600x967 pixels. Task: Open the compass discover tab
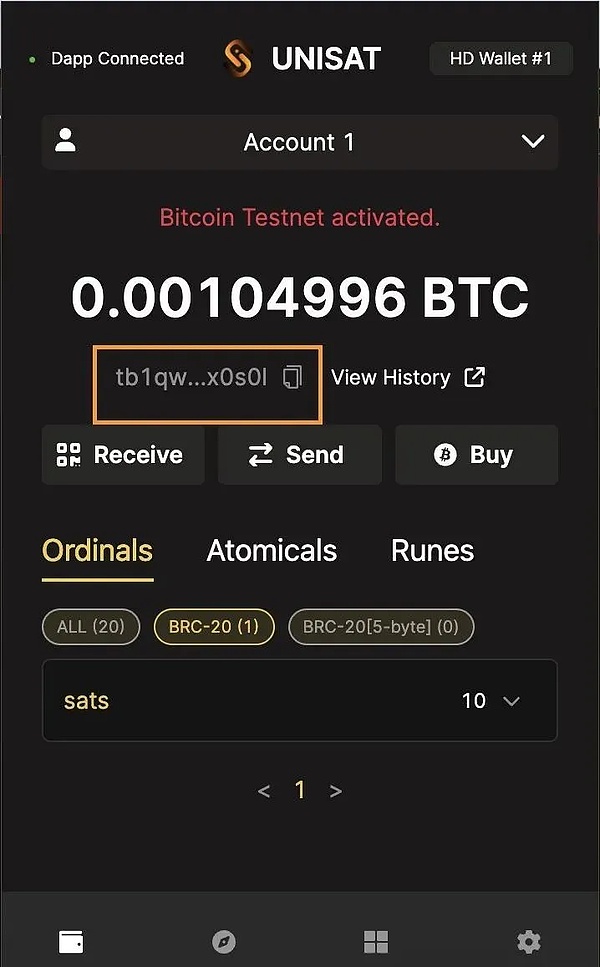point(224,941)
